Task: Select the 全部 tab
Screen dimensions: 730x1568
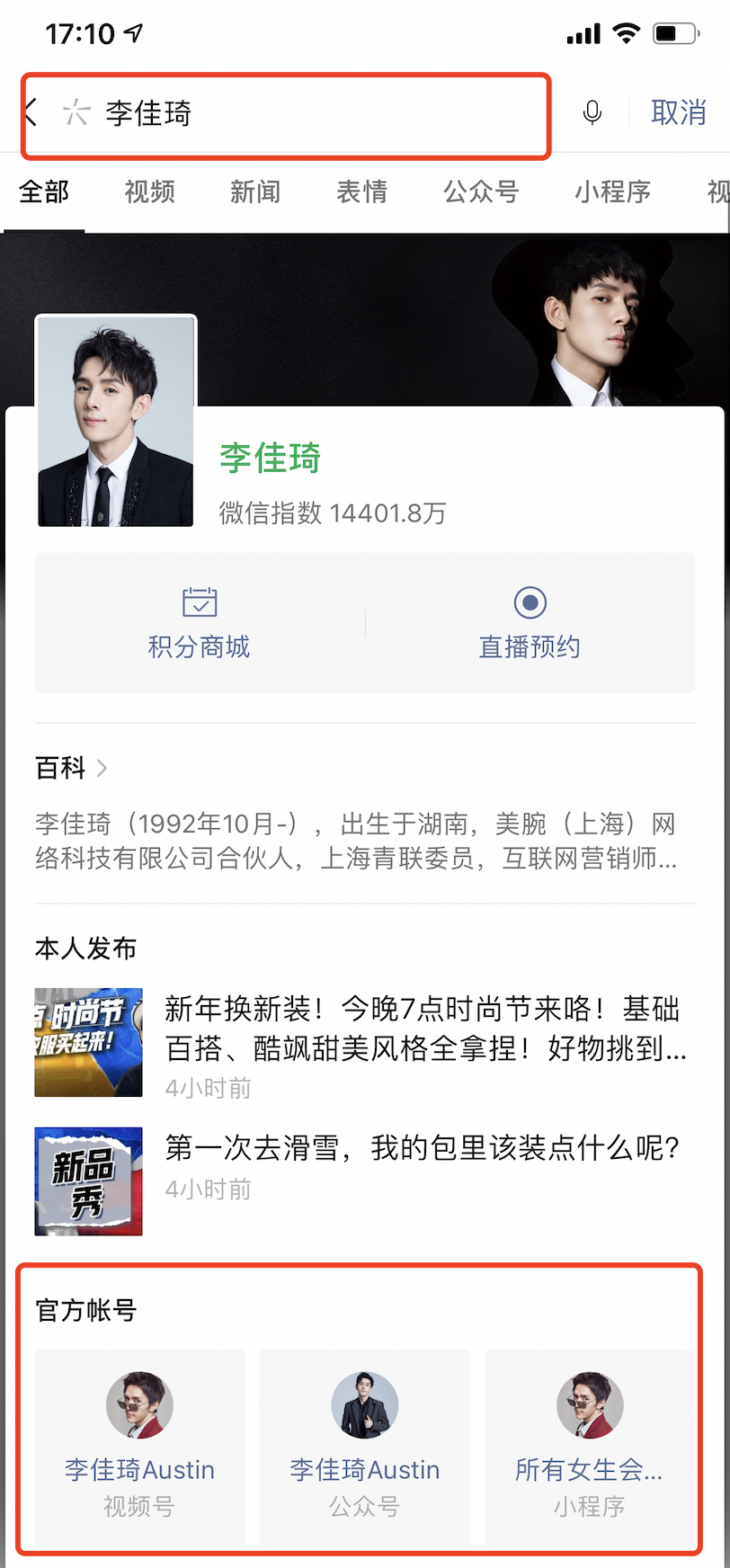Action: [x=44, y=192]
